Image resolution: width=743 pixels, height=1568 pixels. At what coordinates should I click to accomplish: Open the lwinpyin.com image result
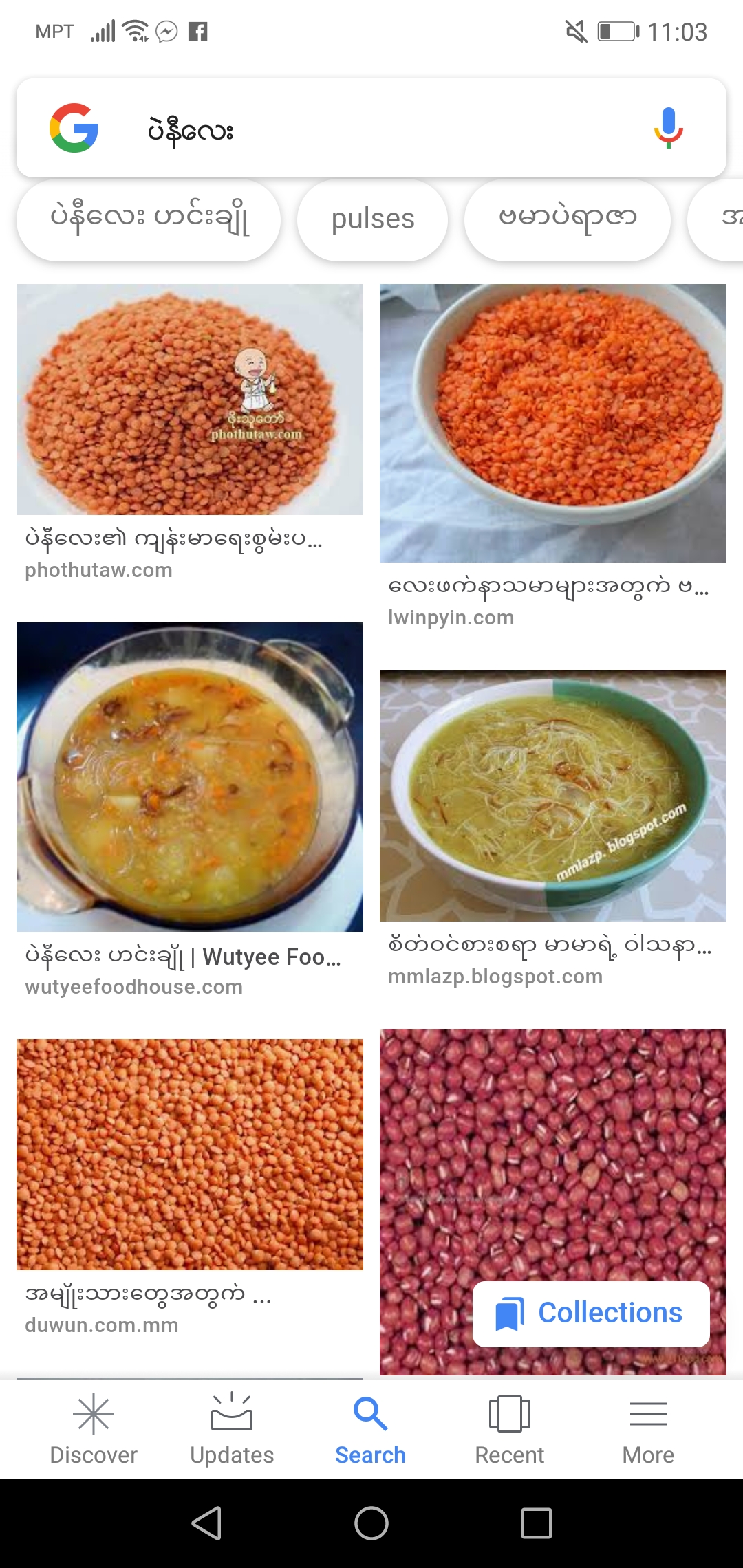click(552, 423)
